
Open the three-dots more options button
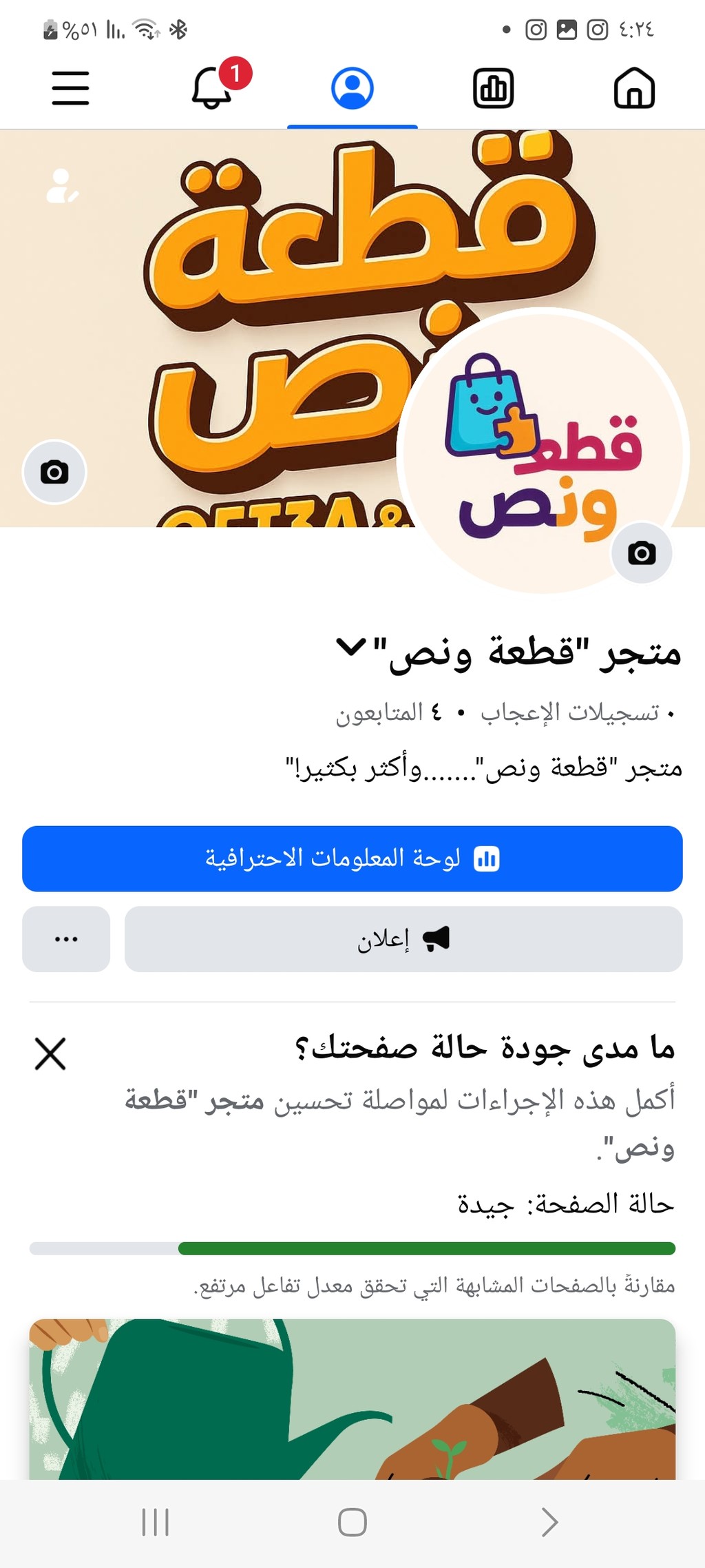tap(66, 939)
